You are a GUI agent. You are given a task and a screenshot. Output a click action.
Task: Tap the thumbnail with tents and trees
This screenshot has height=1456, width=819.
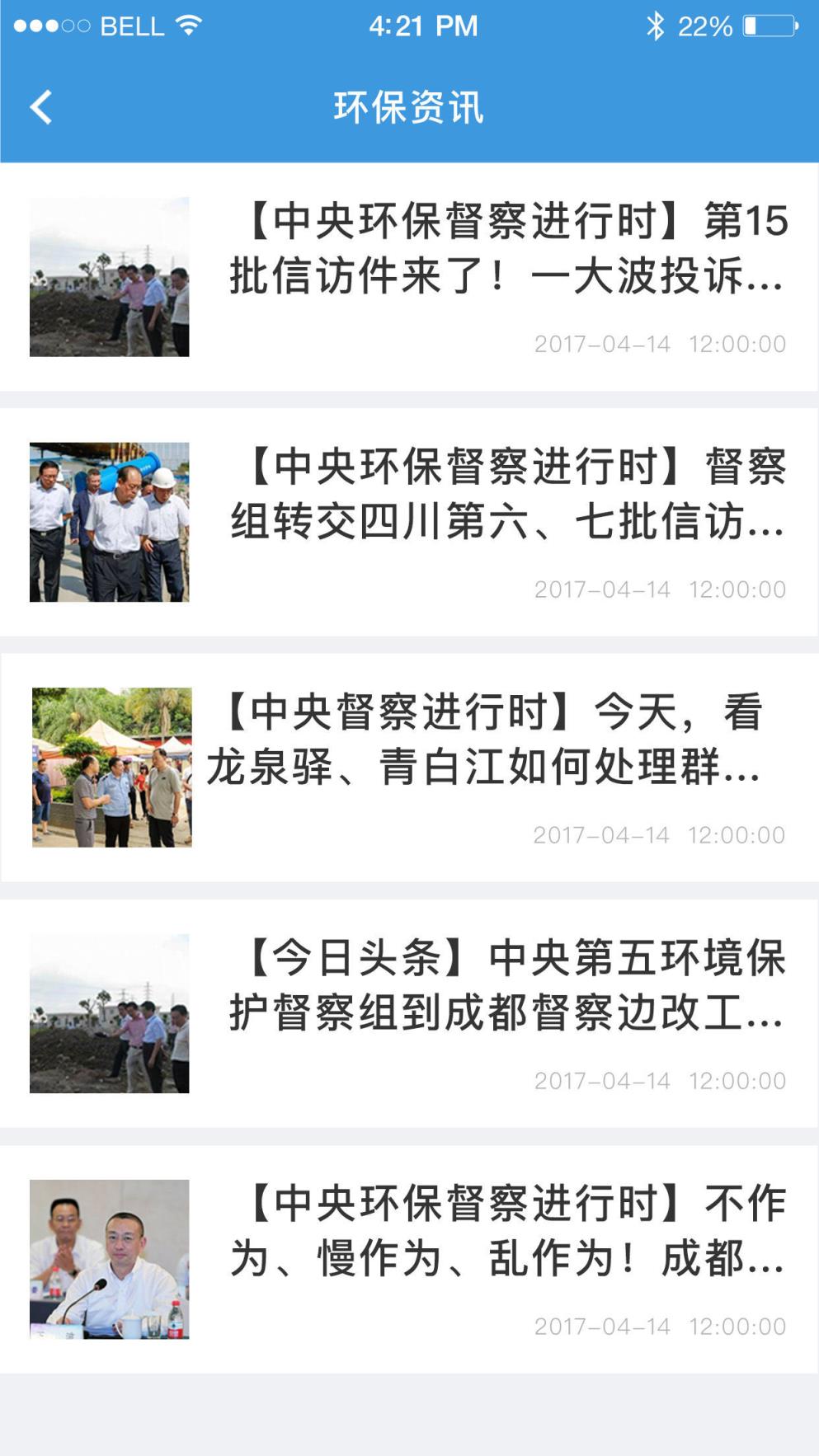tap(112, 768)
